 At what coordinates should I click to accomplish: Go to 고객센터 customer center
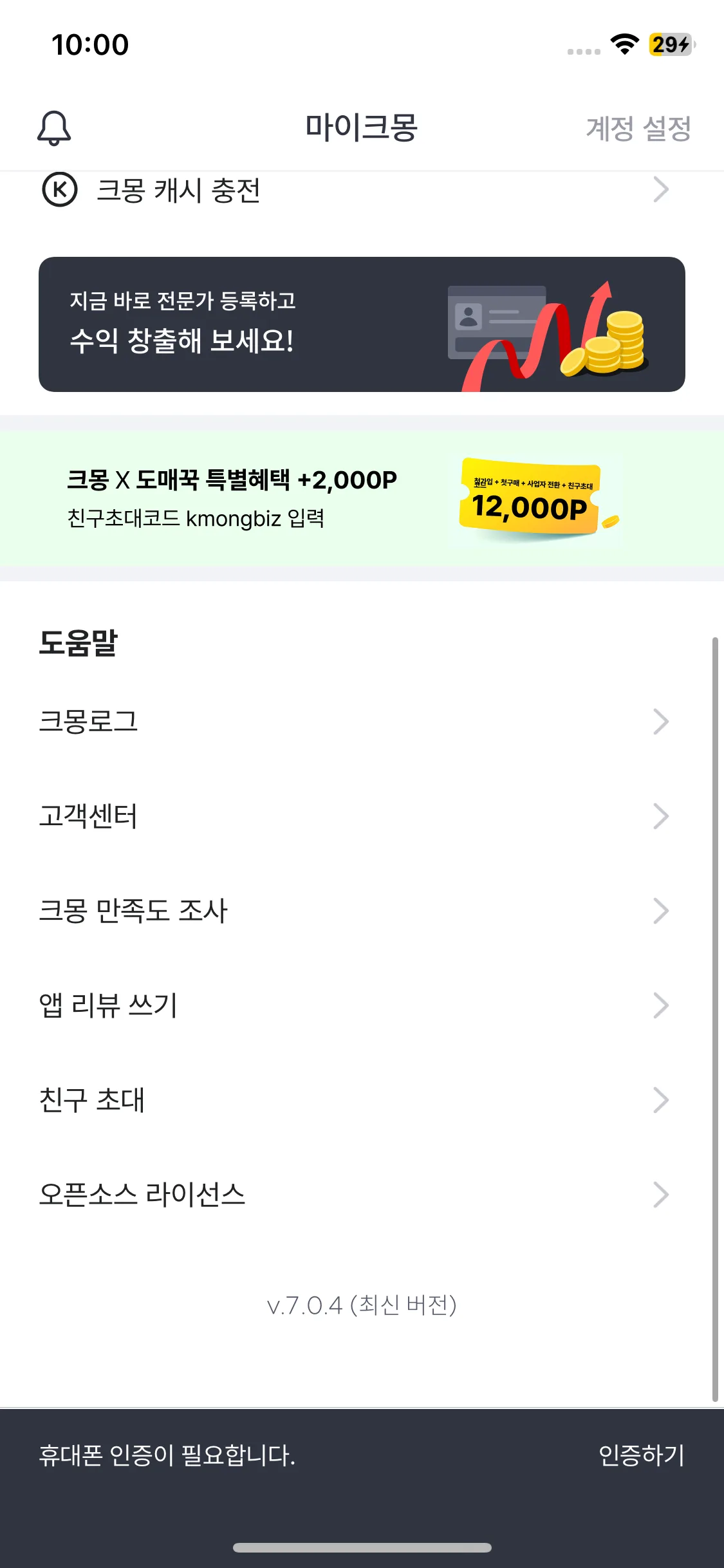coord(354,816)
